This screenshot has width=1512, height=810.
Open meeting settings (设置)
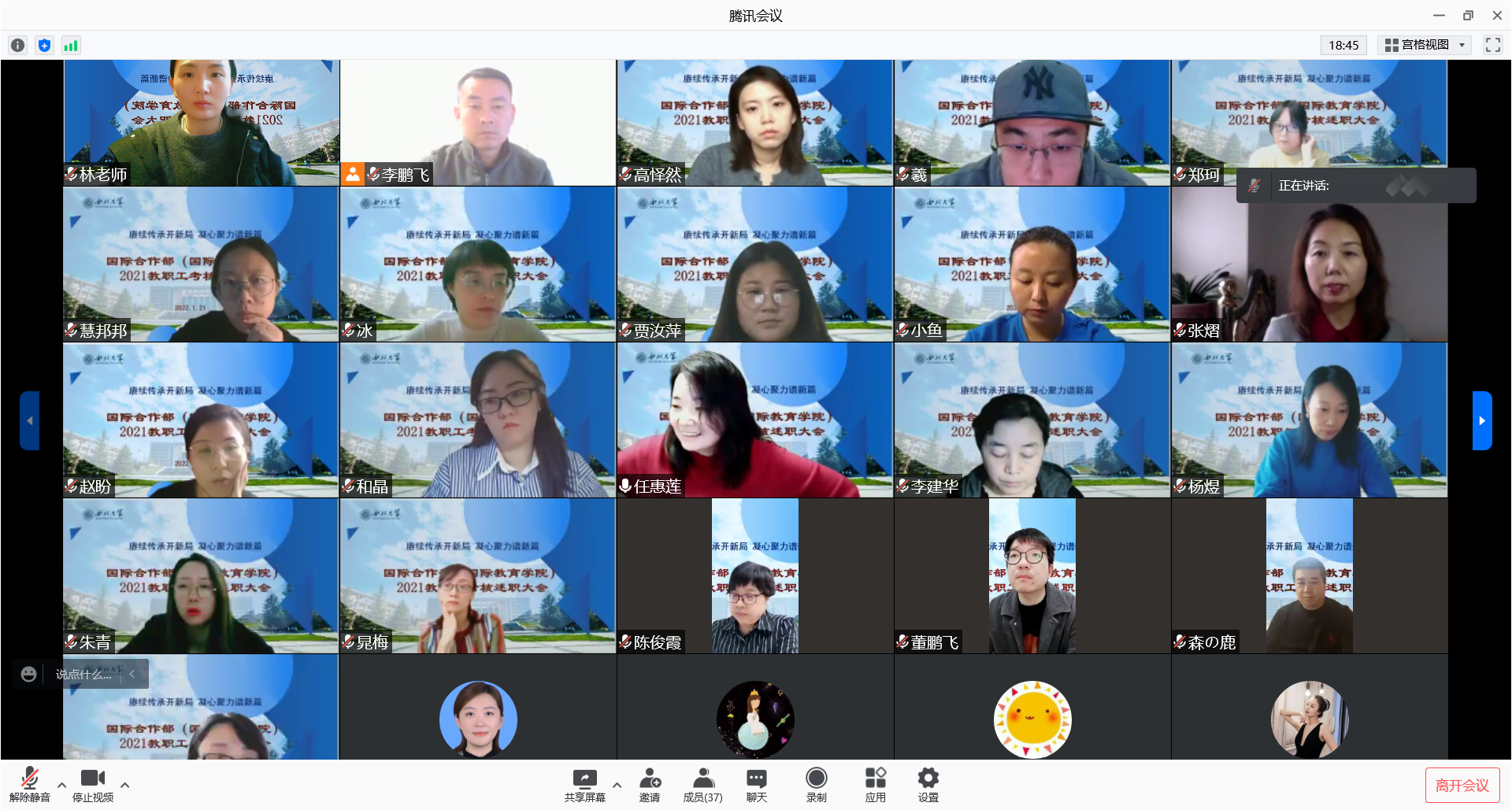[928, 783]
